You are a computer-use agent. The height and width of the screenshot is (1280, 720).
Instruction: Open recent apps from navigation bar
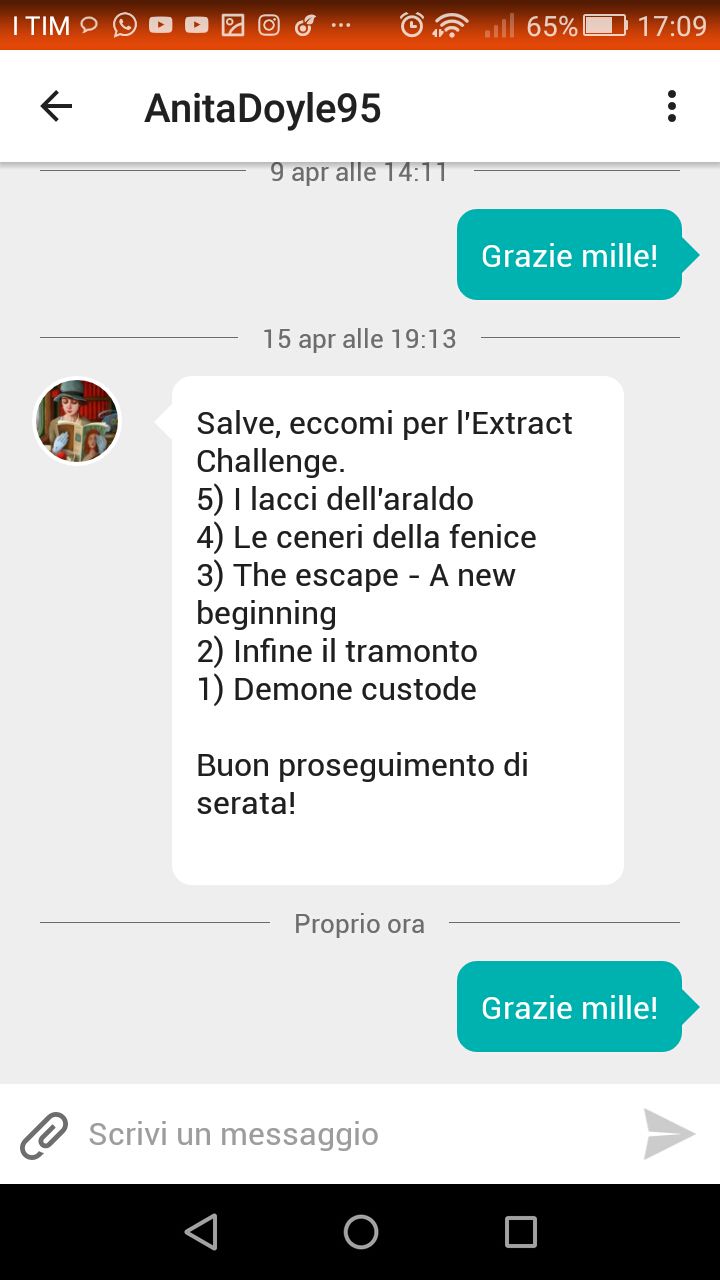520,1232
